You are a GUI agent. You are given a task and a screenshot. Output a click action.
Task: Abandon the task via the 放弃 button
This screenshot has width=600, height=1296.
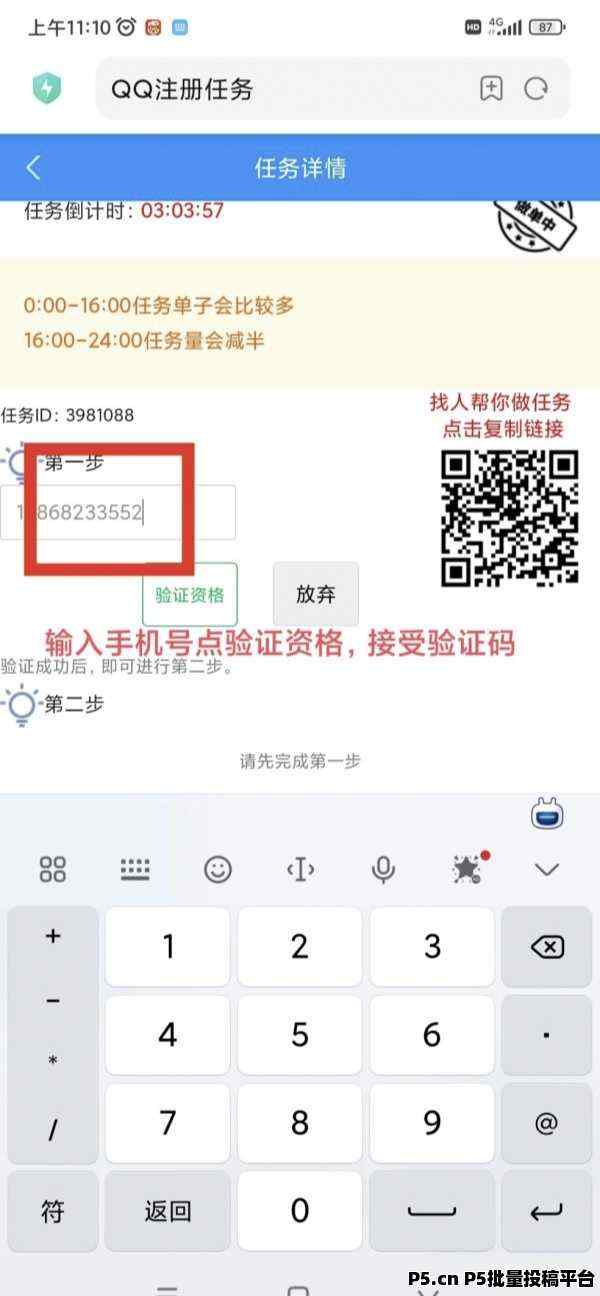click(x=316, y=594)
